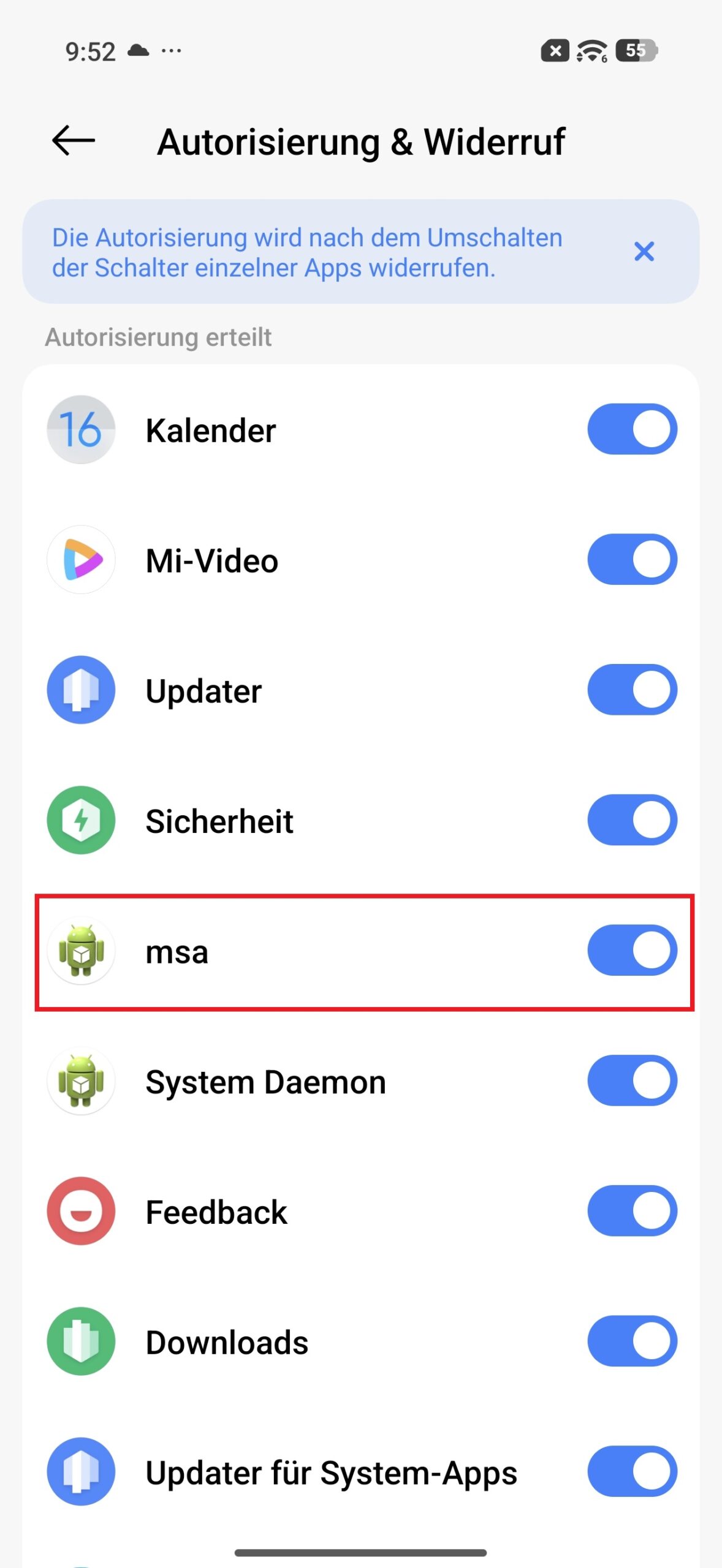Toggle the Updater switch off

point(632,690)
